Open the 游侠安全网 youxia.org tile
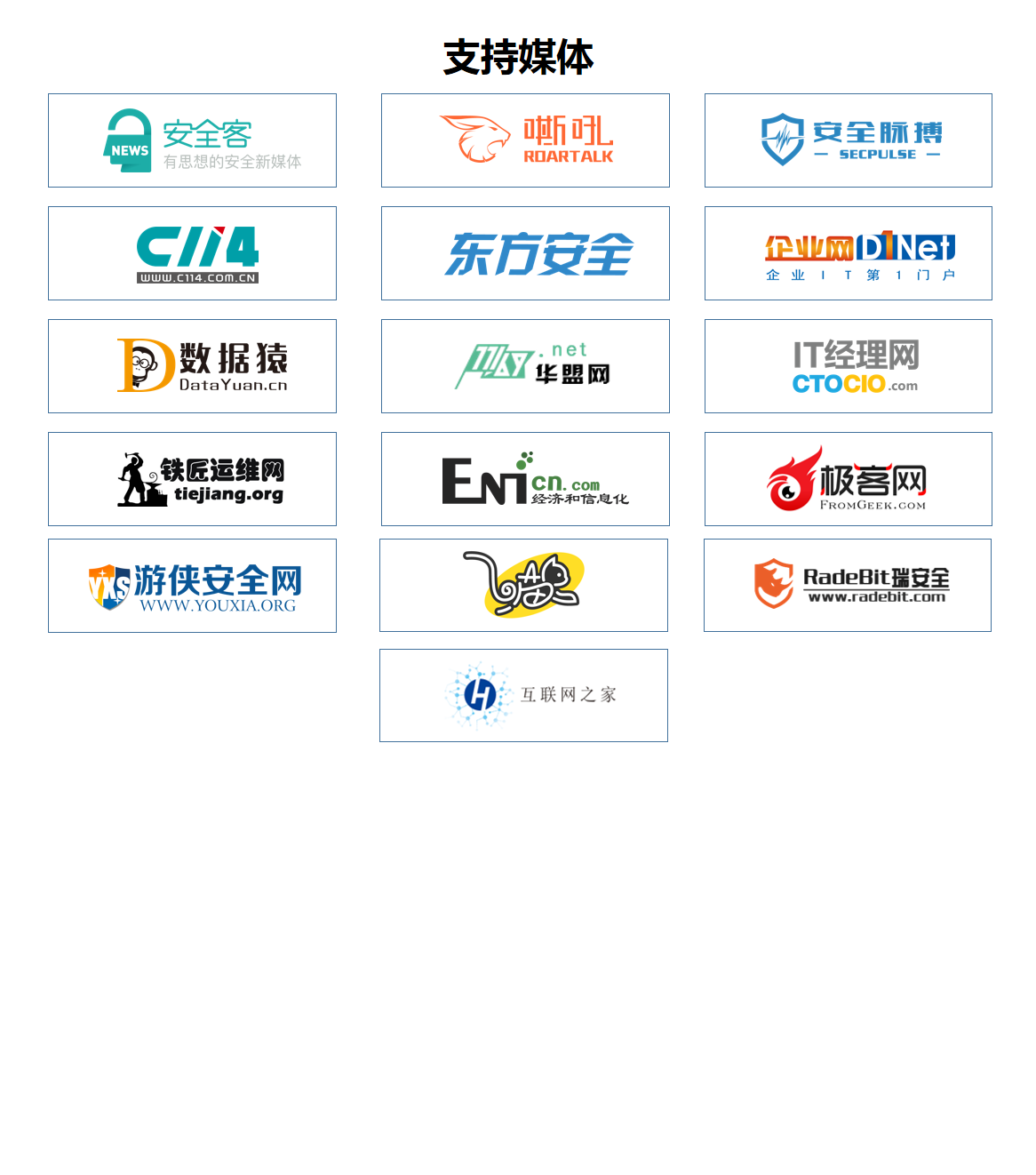This screenshot has width=1036, height=1175. pos(192,586)
